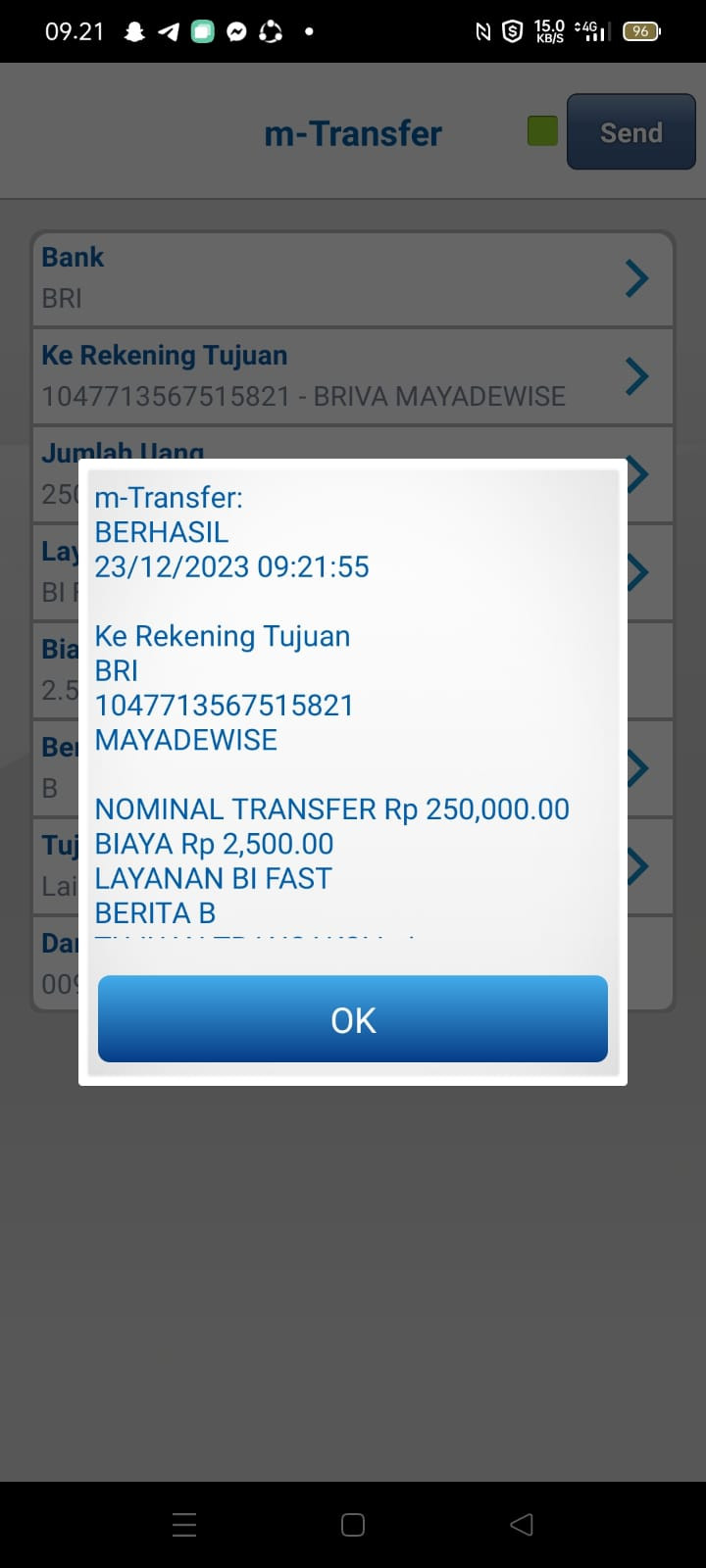Tap OK to dismiss the transfer dialog

click(x=353, y=1019)
